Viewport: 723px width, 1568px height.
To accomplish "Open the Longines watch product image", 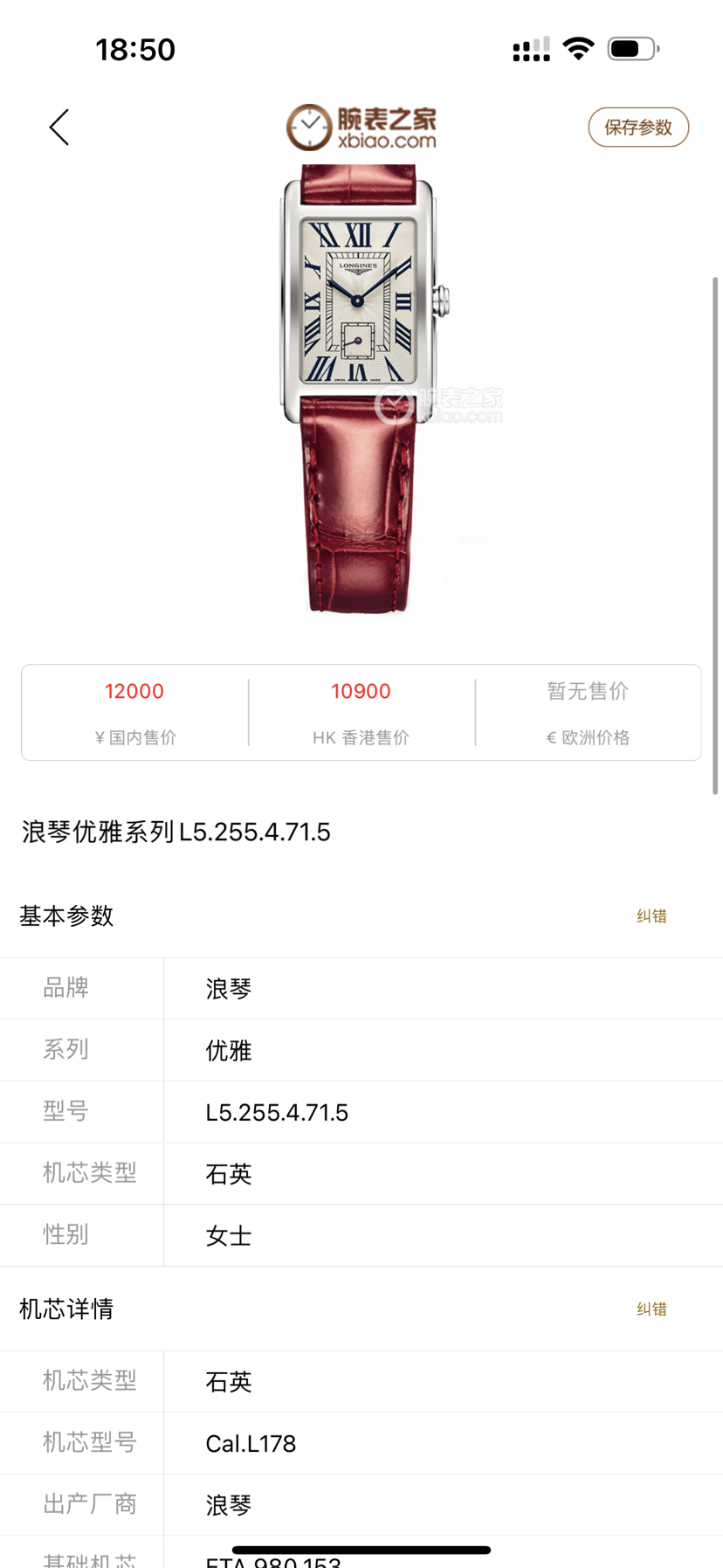I will [360, 389].
